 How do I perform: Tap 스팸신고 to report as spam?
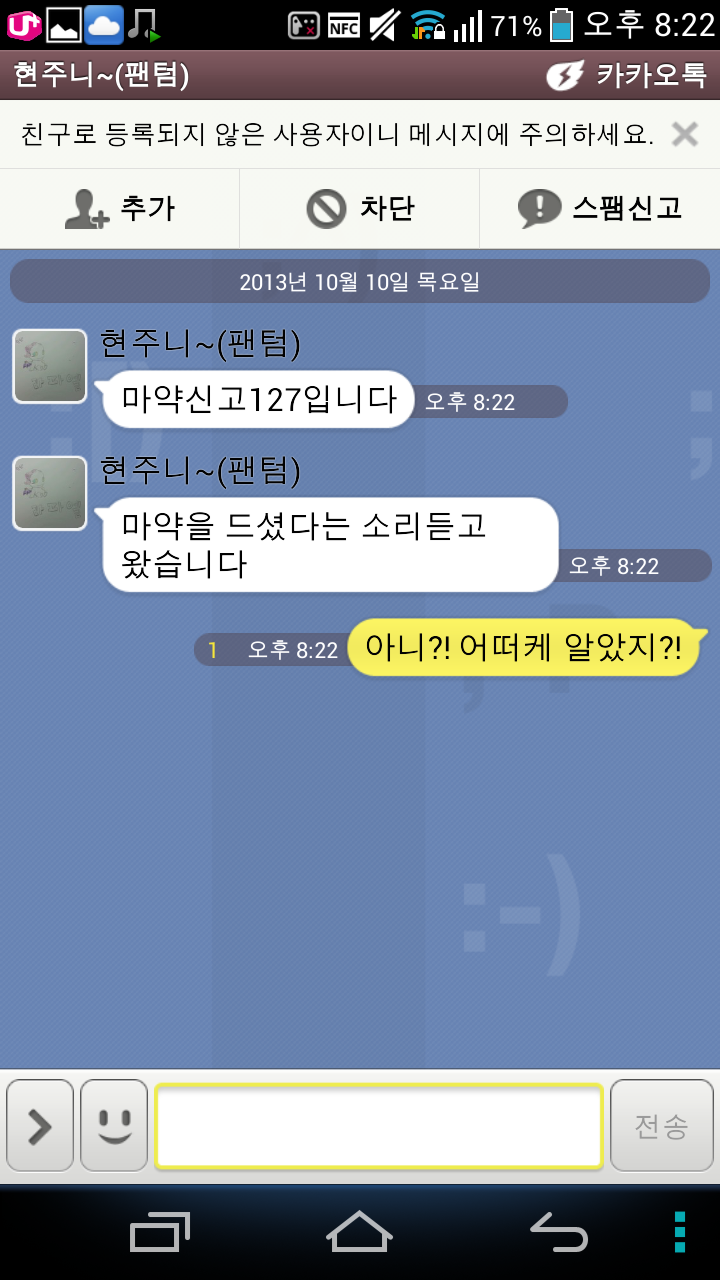click(600, 208)
